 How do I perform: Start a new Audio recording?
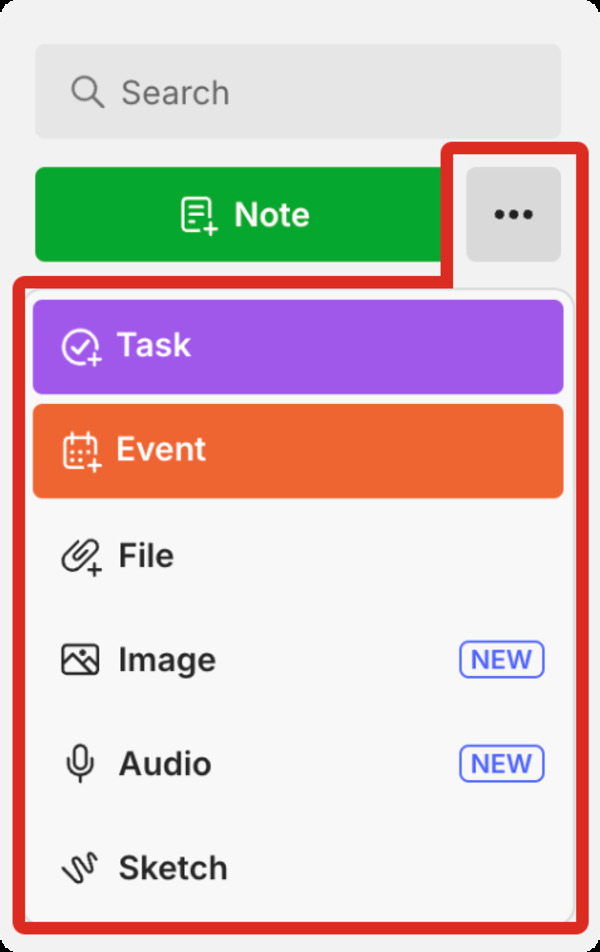point(297,764)
